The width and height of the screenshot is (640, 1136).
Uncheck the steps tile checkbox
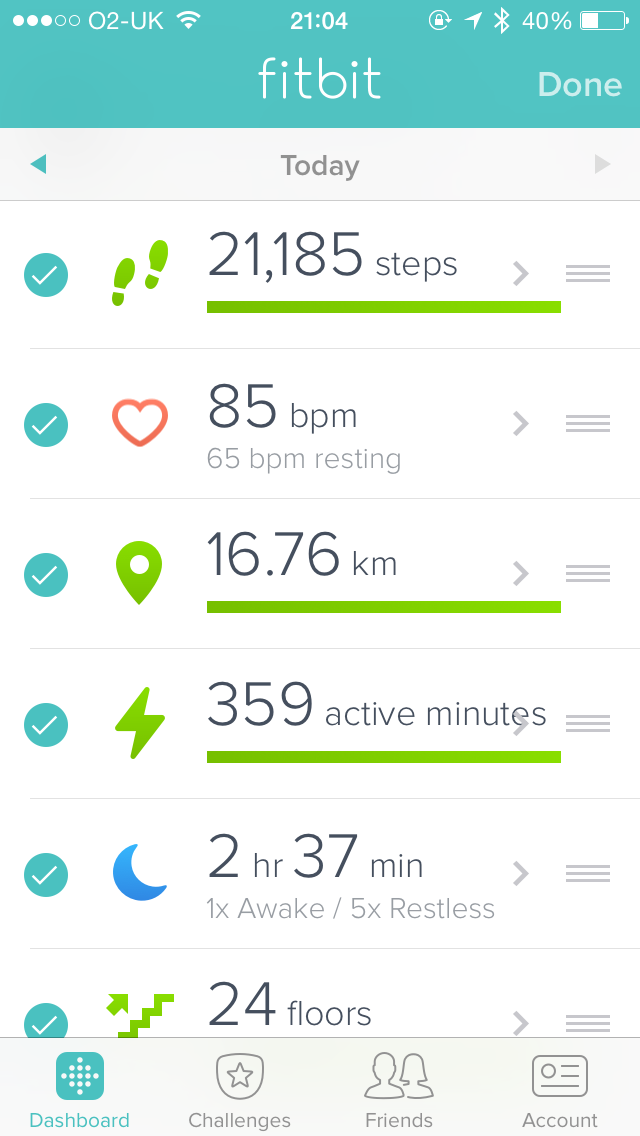[46, 275]
